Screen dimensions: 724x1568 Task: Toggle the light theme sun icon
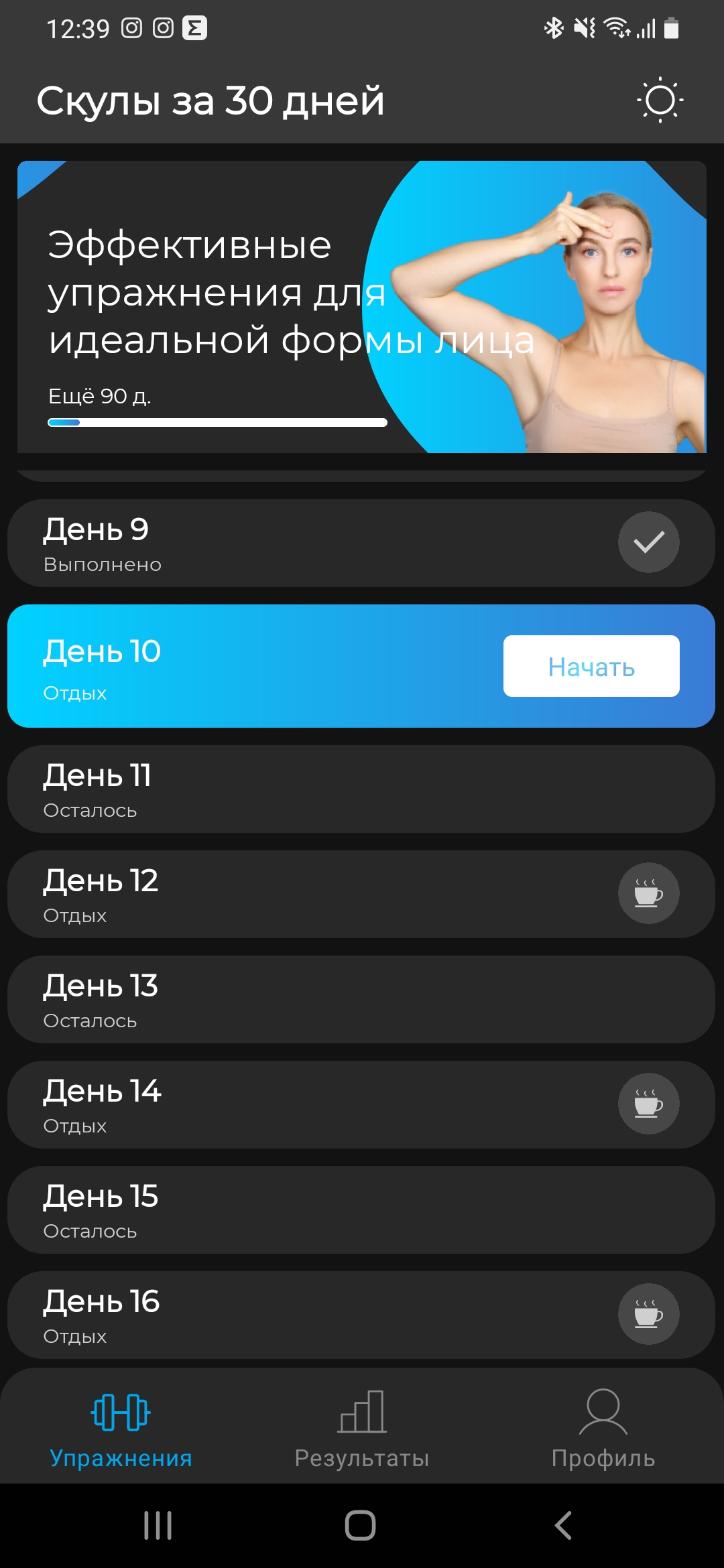point(660,101)
